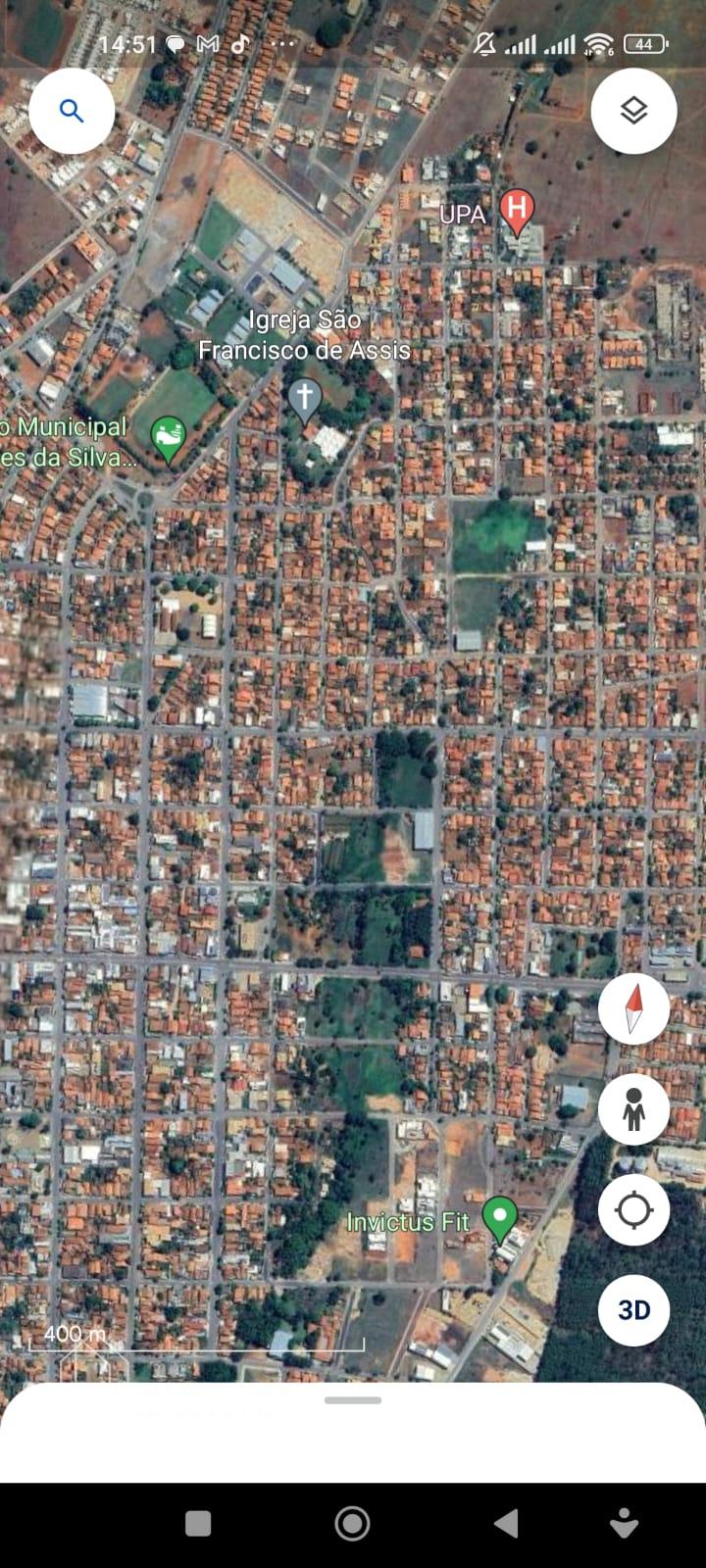Tap the bottom sheet handle

point(353,1400)
